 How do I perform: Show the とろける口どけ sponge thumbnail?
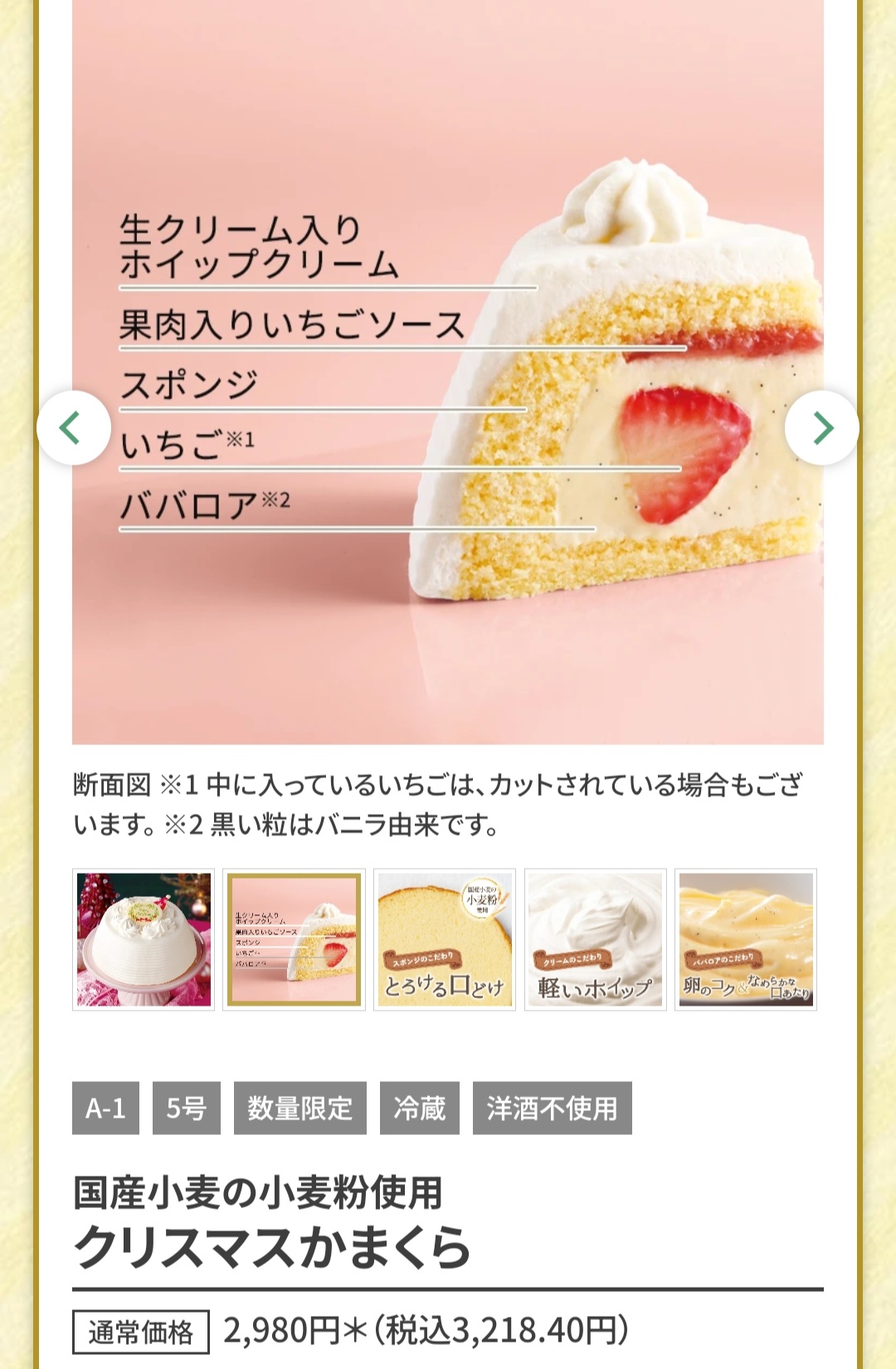click(x=445, y=939)
